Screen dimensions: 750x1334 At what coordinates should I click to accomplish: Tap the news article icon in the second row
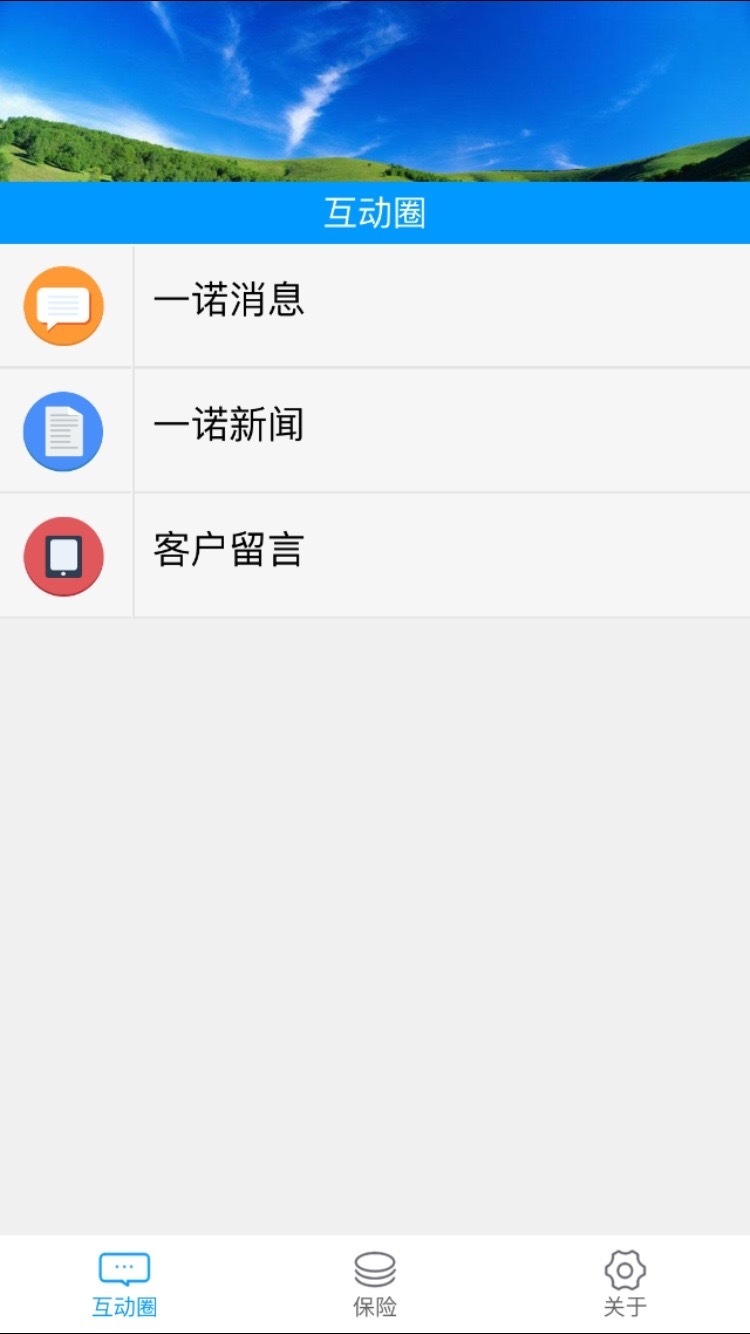63,430
